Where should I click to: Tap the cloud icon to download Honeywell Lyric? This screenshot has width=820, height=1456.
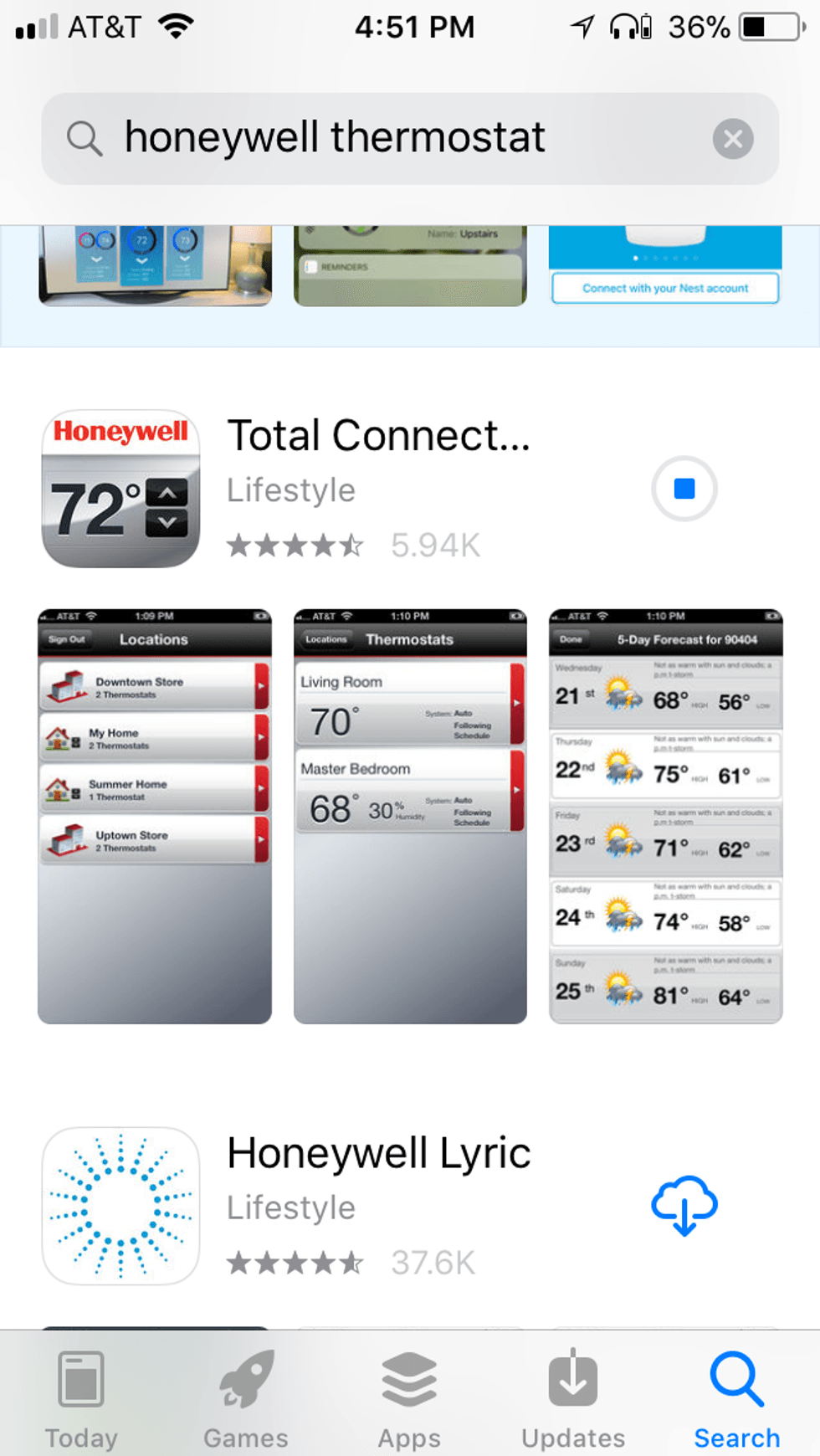pyautogui.click(x=684, y=1205)
